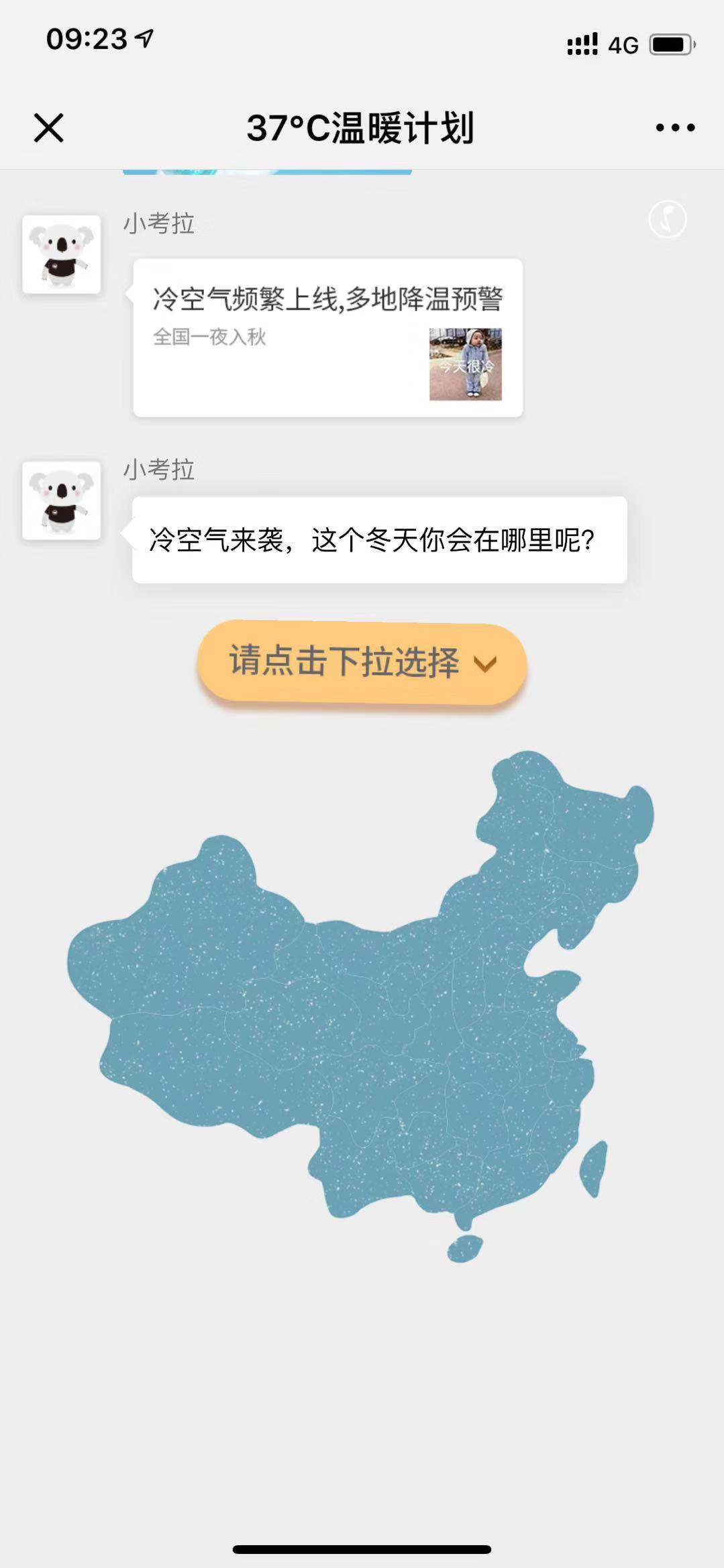
Task: Open the 冷空气频繁上线 news card
Action: [327, 337]
